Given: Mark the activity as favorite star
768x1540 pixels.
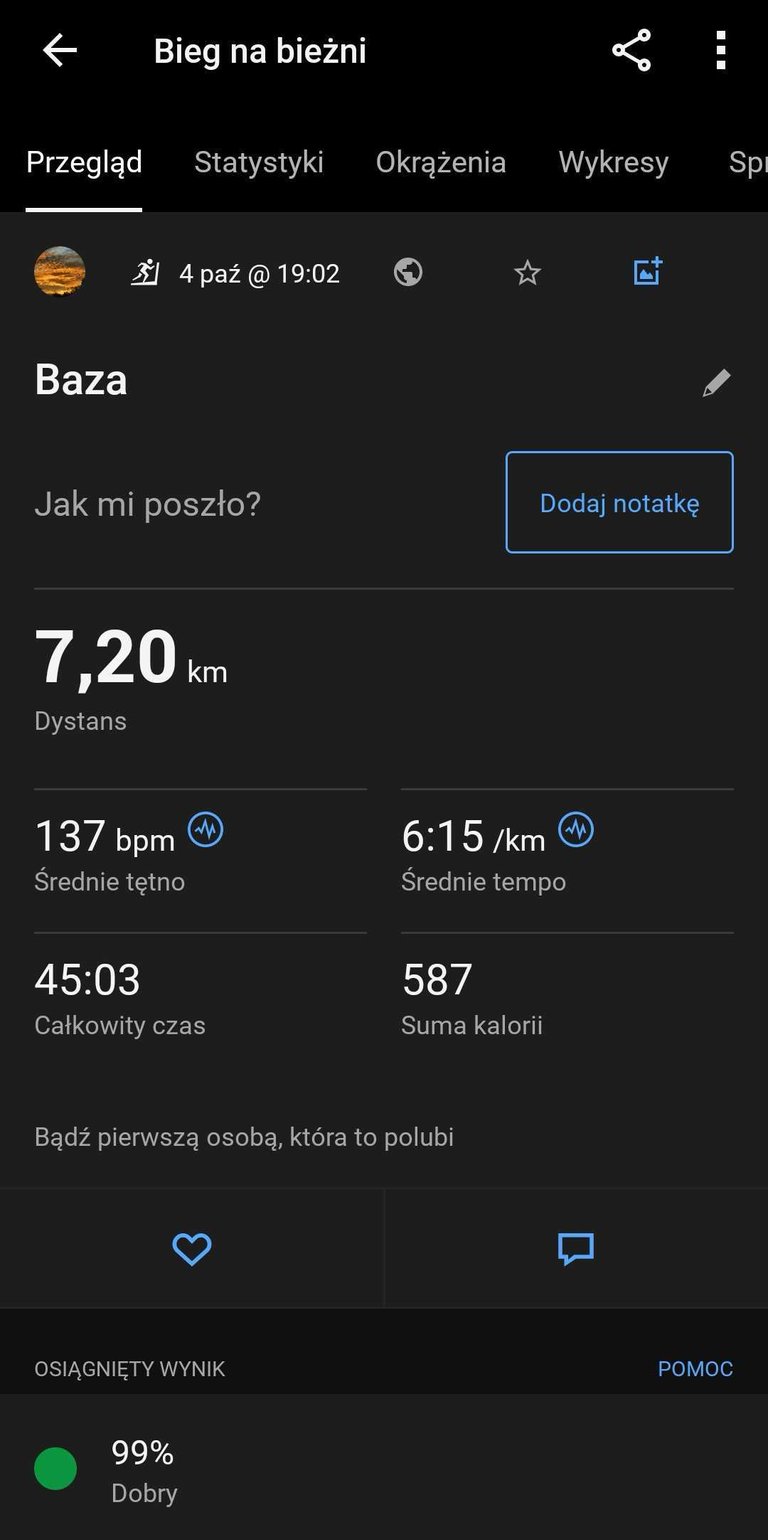Looking at the screenshot, I should pos(527,272).
